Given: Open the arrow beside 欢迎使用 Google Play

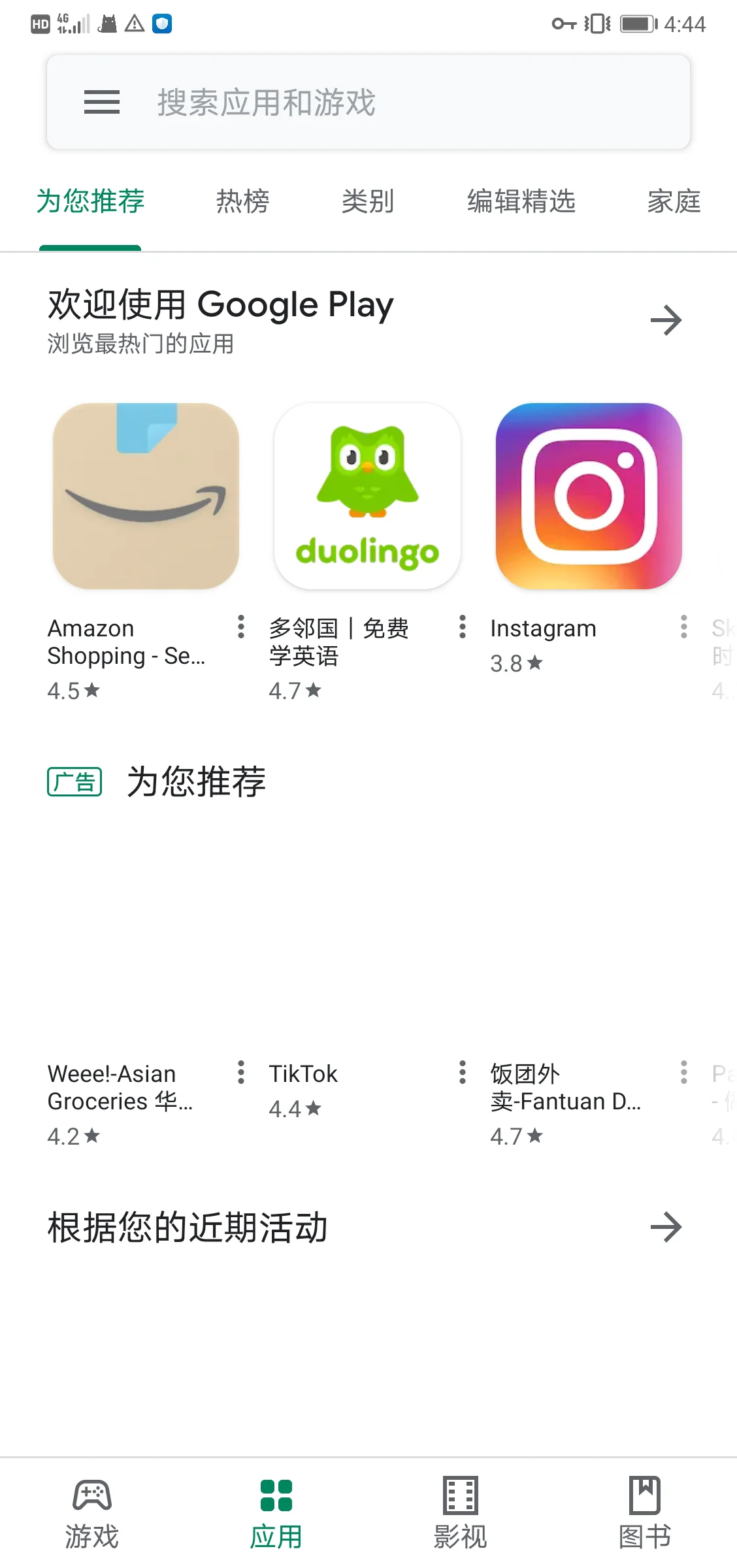Looking at the screenshot, I should pos(666,320).
